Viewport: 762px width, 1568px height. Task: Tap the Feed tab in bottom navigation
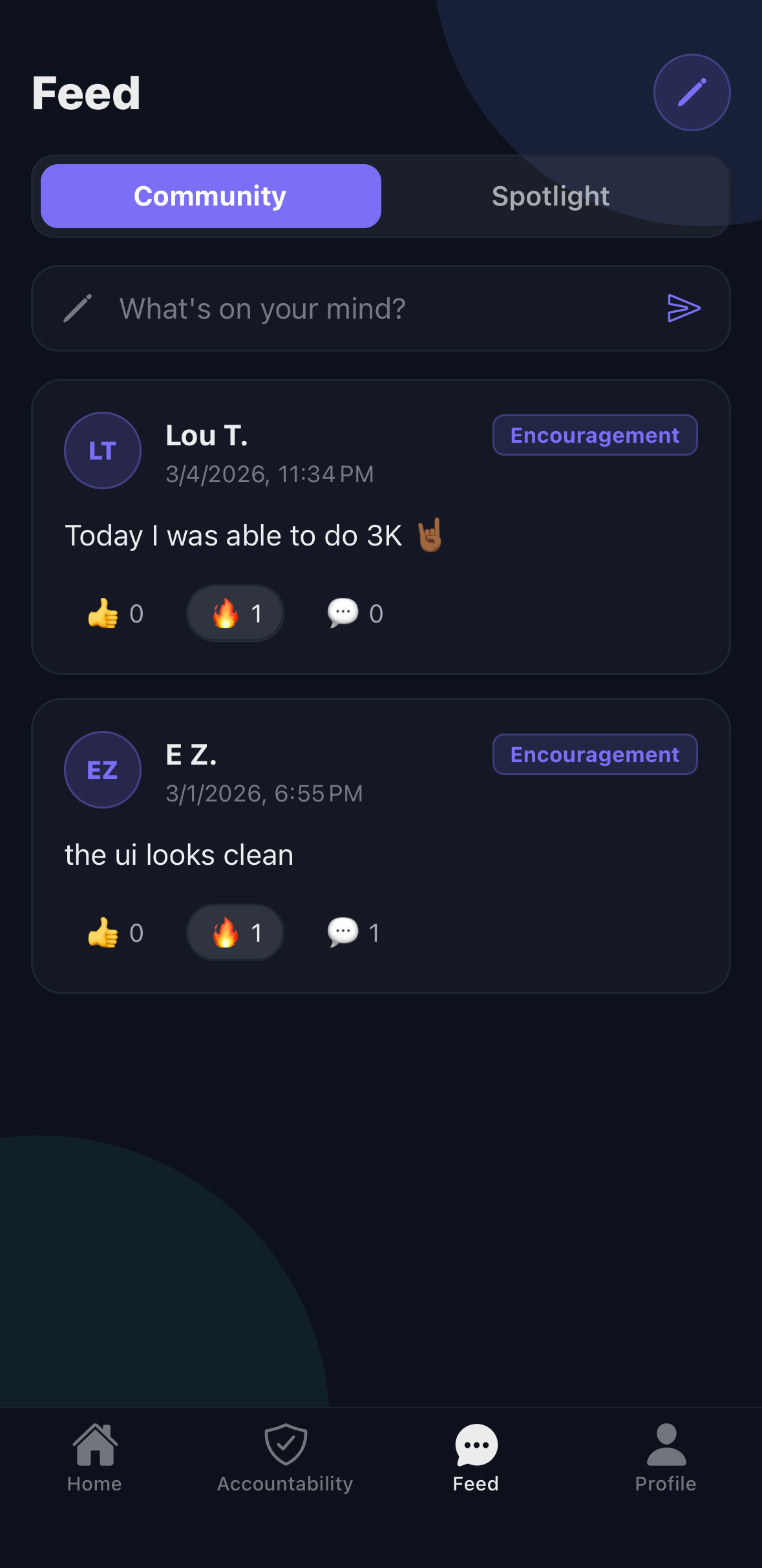click(476, 1458)
